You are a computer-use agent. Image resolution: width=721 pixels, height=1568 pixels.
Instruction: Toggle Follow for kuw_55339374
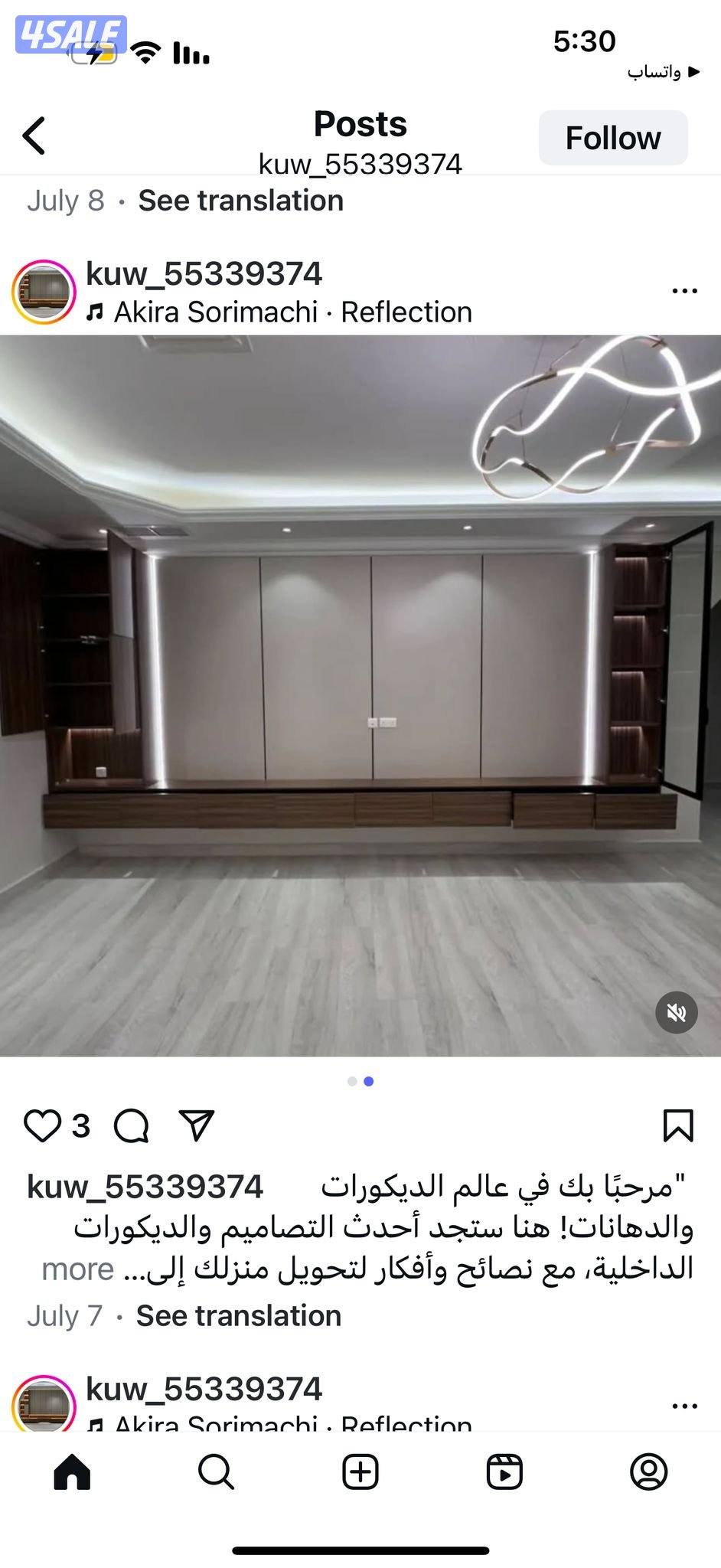point(612,138)
